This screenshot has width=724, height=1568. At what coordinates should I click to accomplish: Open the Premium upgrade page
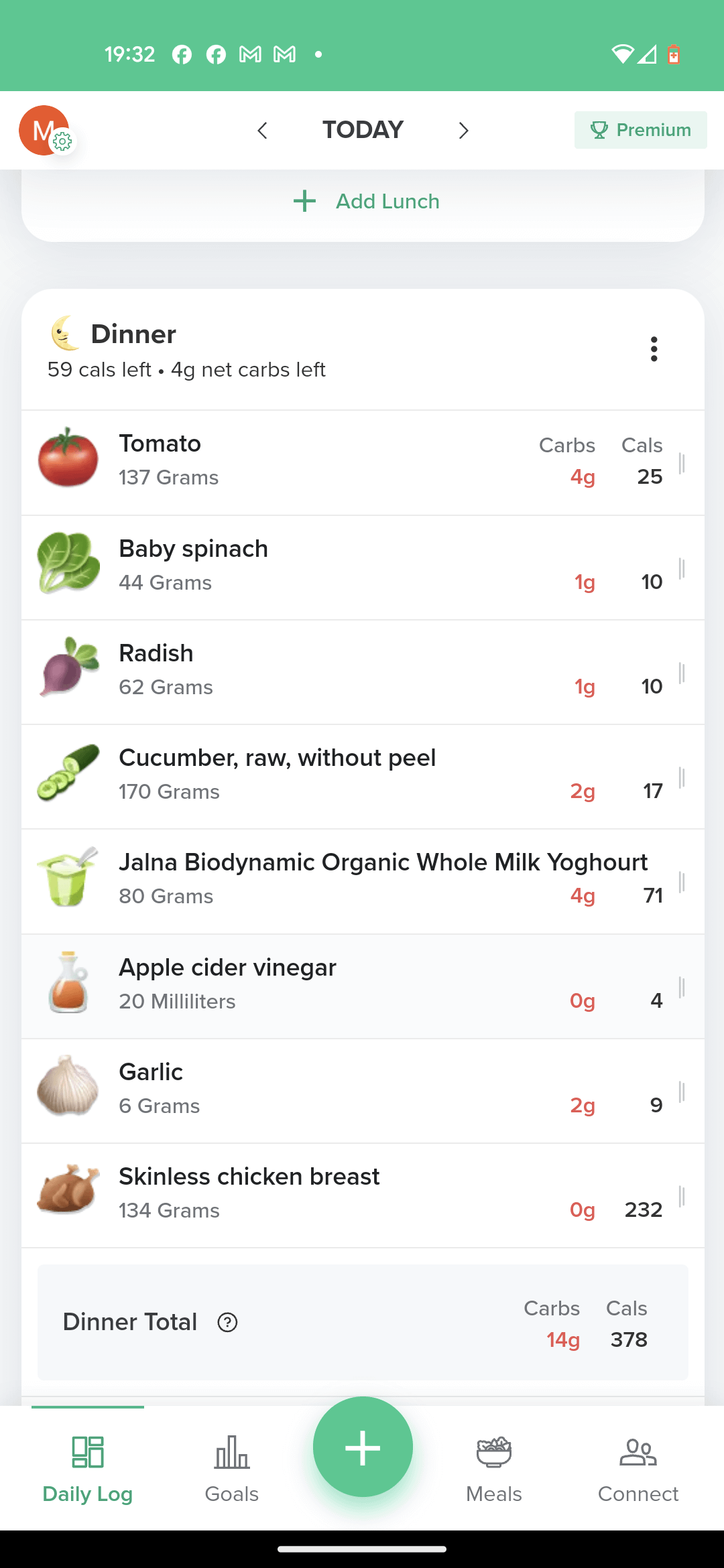click(x=640, y=130)
